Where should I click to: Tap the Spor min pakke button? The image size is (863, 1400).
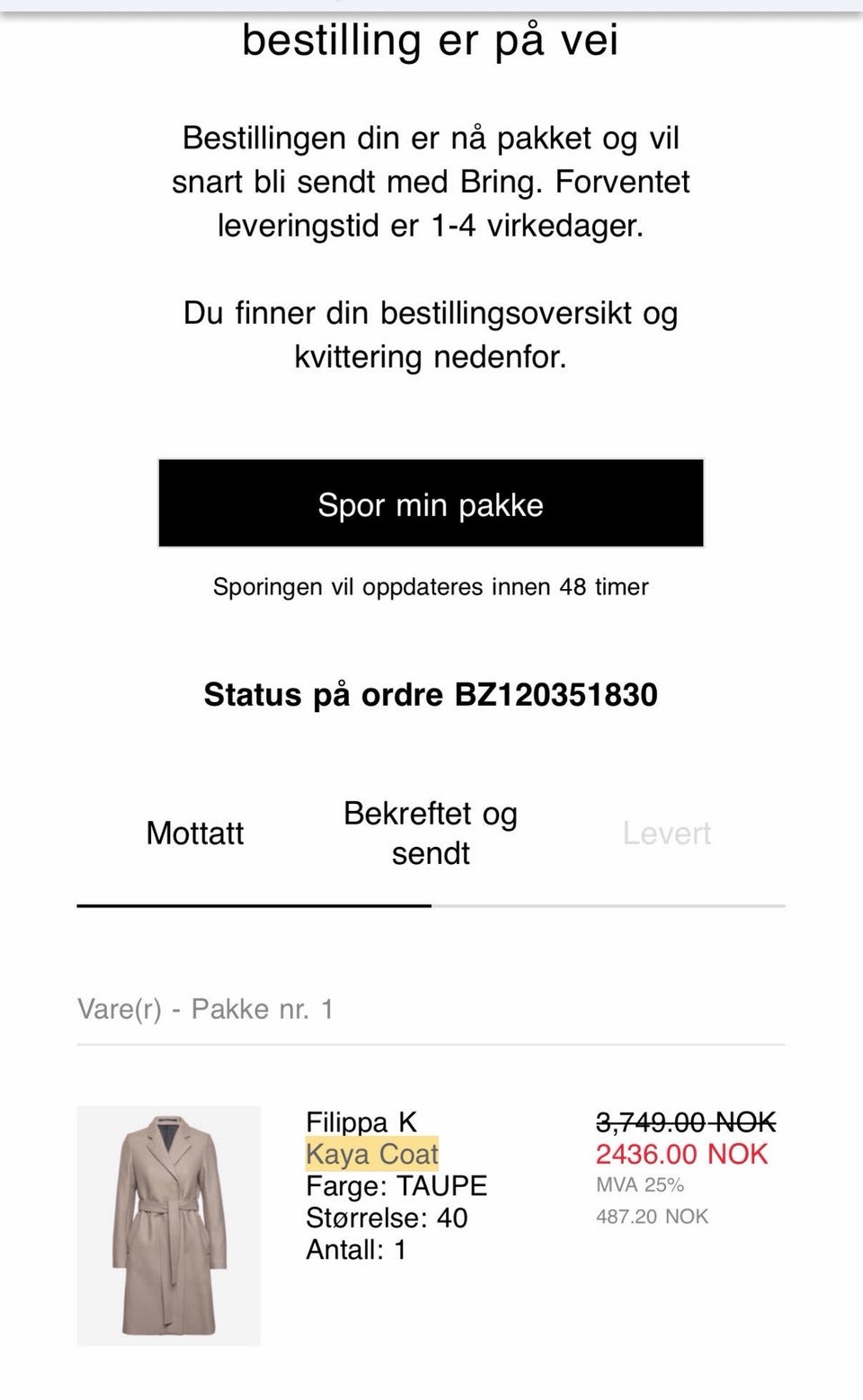[x=431, y=504]
